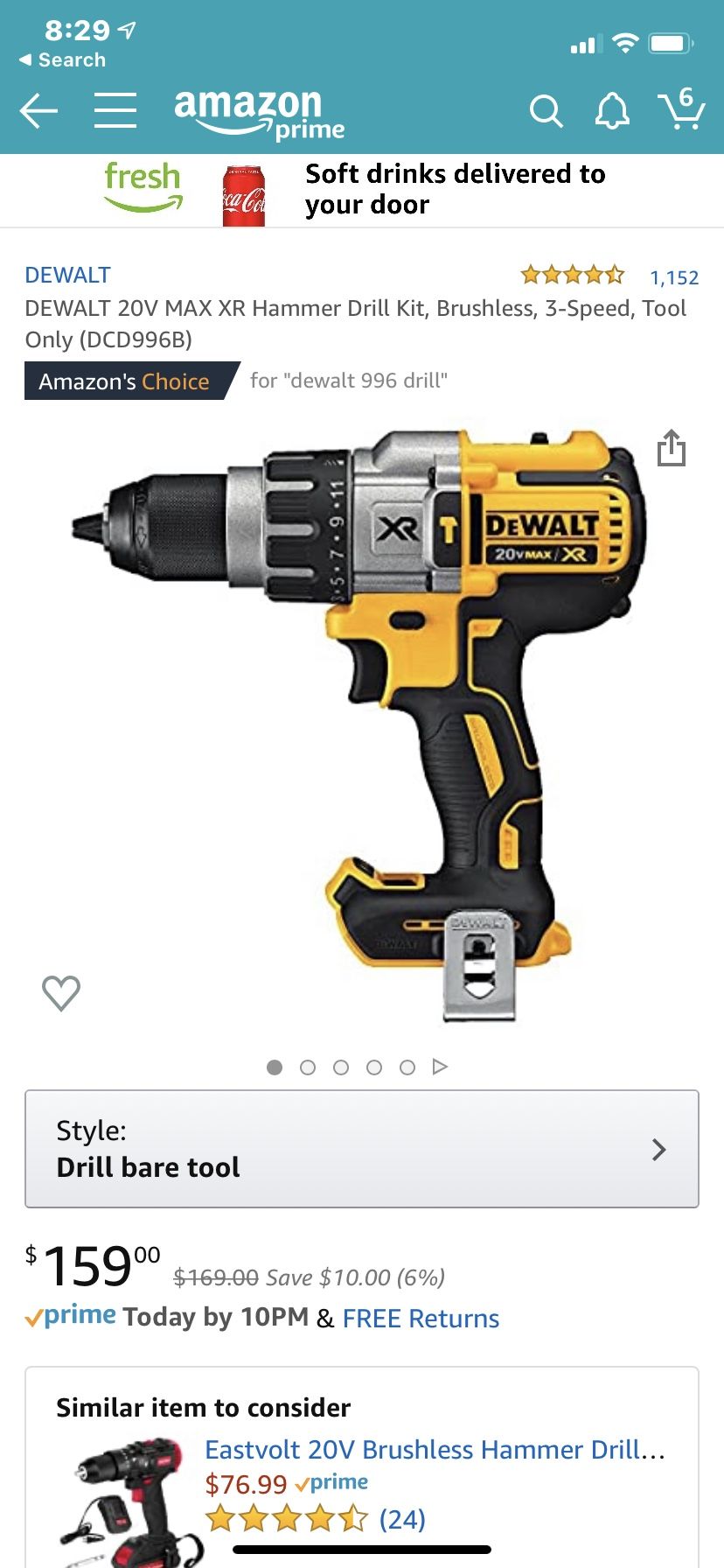724x1568 pixels.
Task: Go back with the arrow icon
Action: pyautogui.click(x=38, y=111)
